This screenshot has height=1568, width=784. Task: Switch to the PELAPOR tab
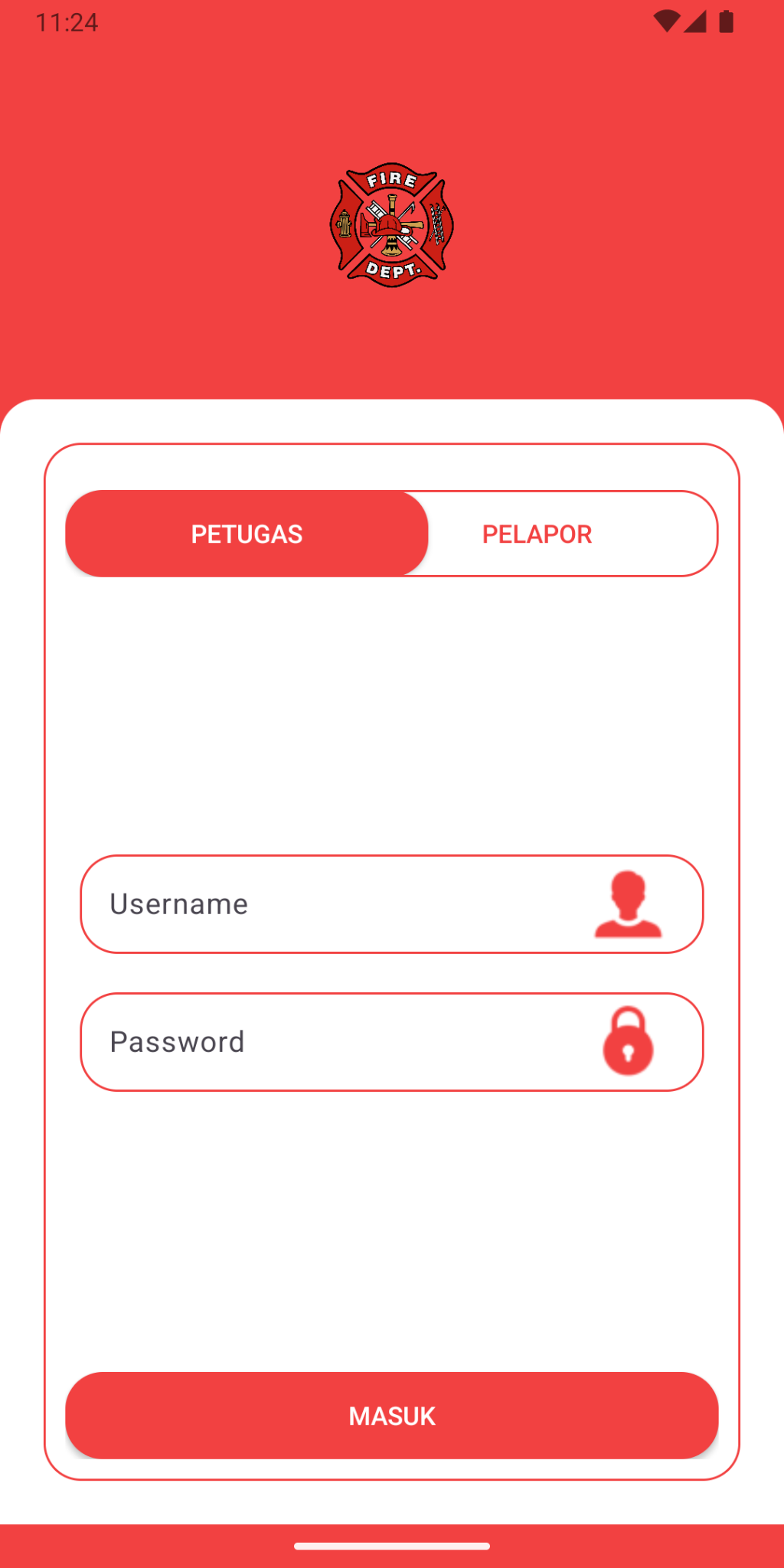(x=537, y=534)
